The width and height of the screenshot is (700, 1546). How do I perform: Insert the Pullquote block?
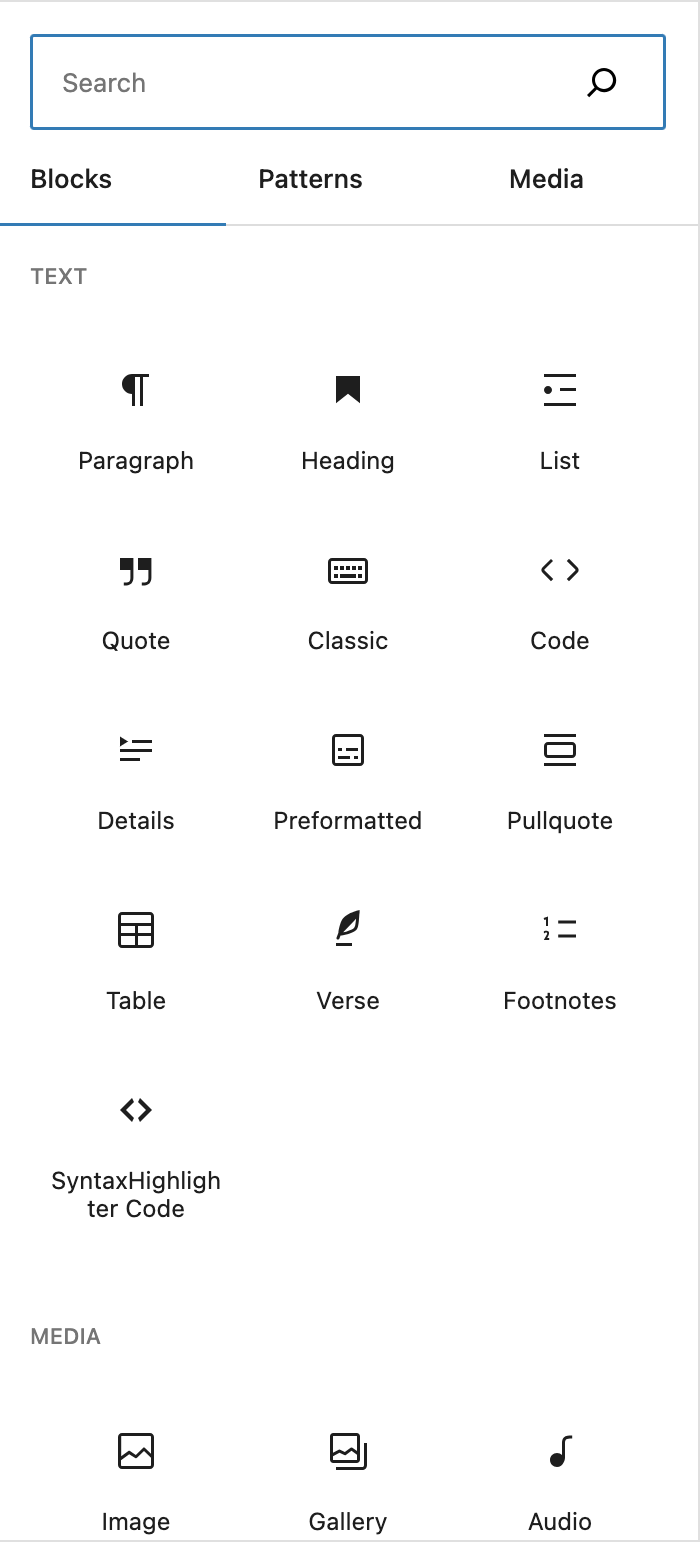pos(560,780)
